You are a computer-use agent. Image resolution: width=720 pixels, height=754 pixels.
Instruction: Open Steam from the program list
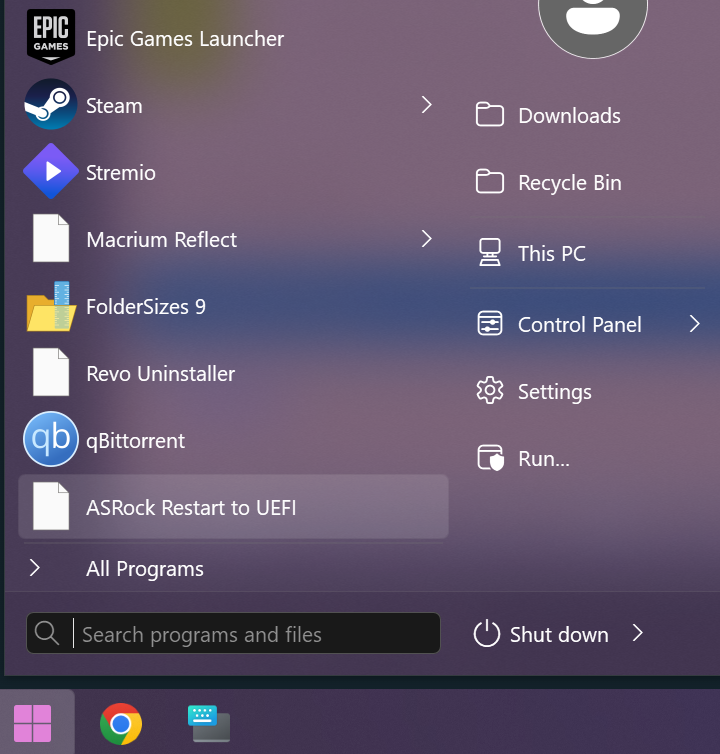(114, 106)
